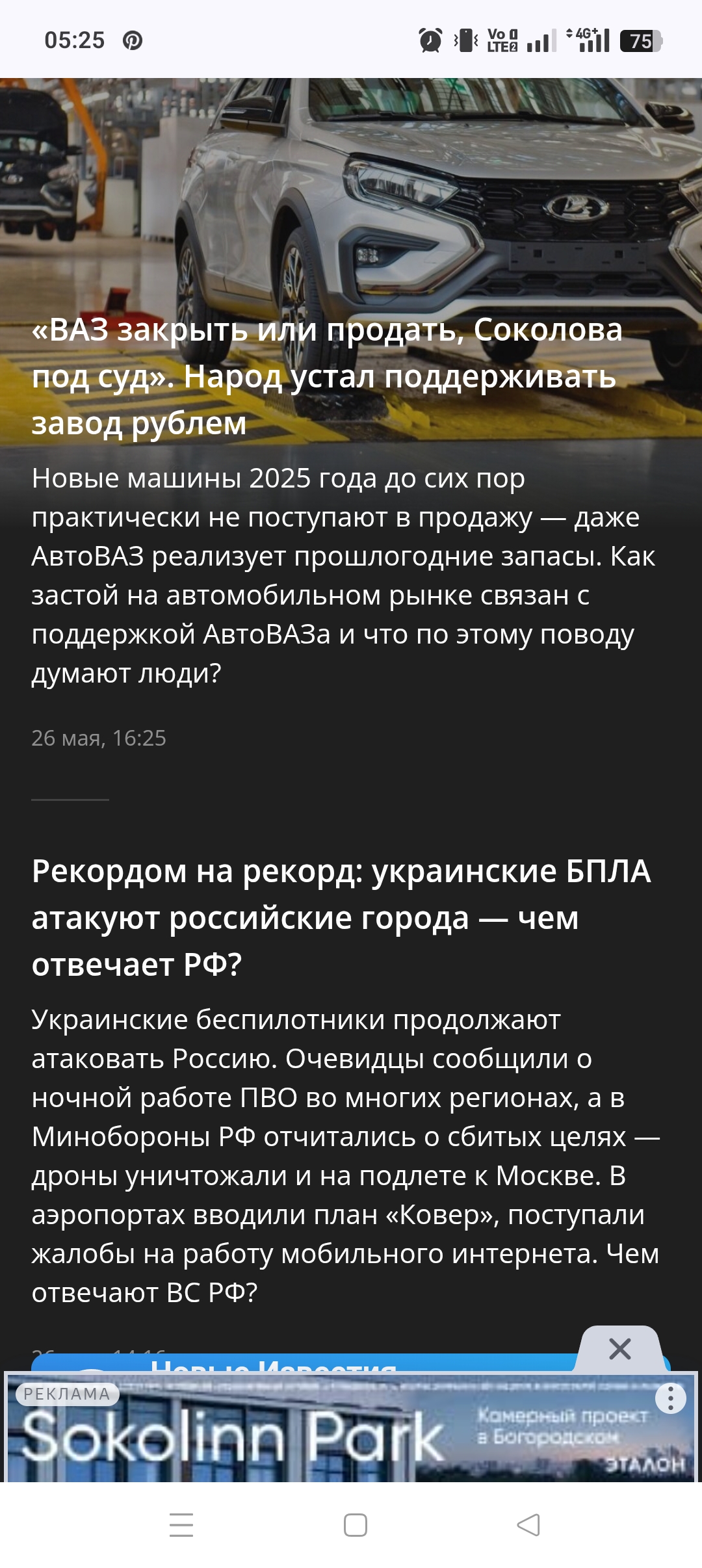Go back using the system back button
This screenshot has width=702, height=1568.
coord(528,1525)
